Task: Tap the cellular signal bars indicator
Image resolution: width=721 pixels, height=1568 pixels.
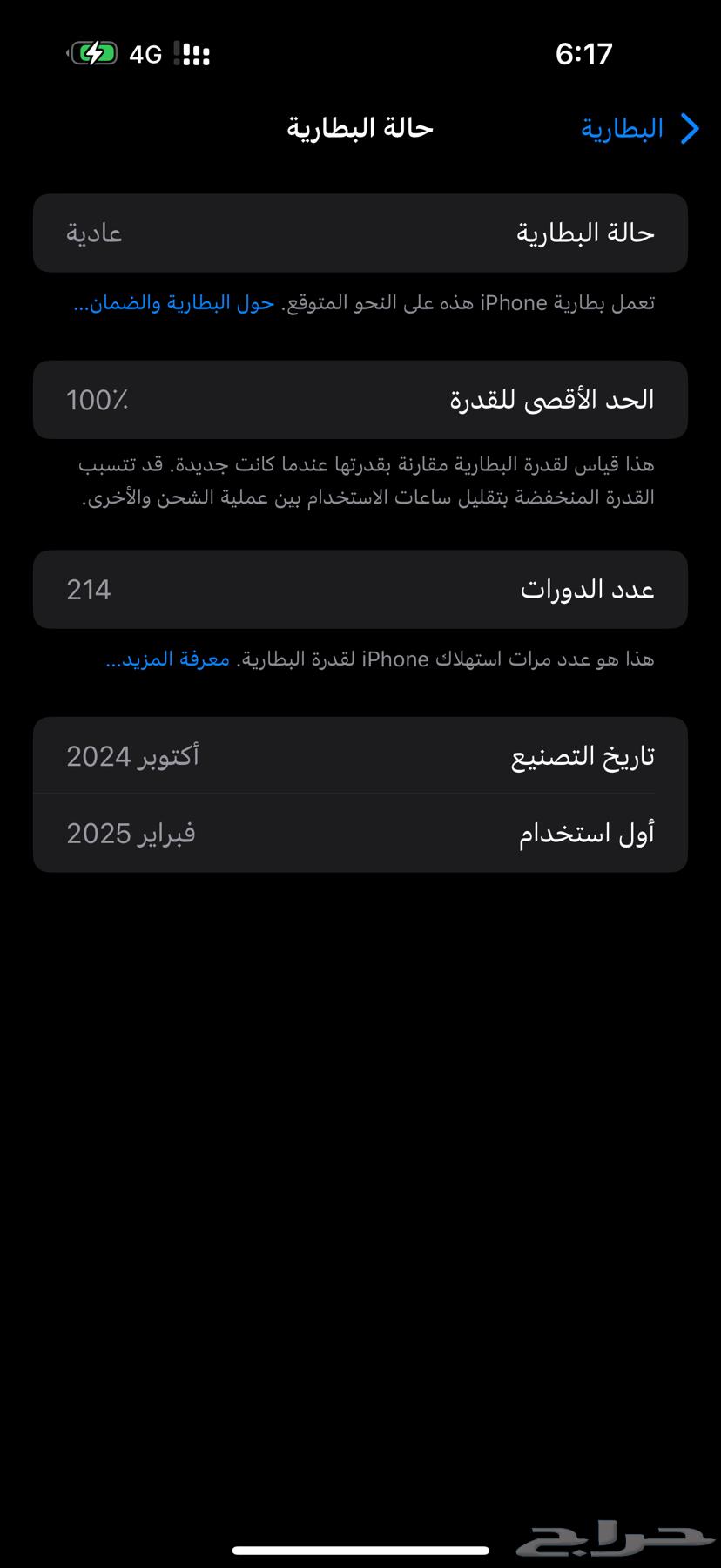Action: (x=193, y=54)
